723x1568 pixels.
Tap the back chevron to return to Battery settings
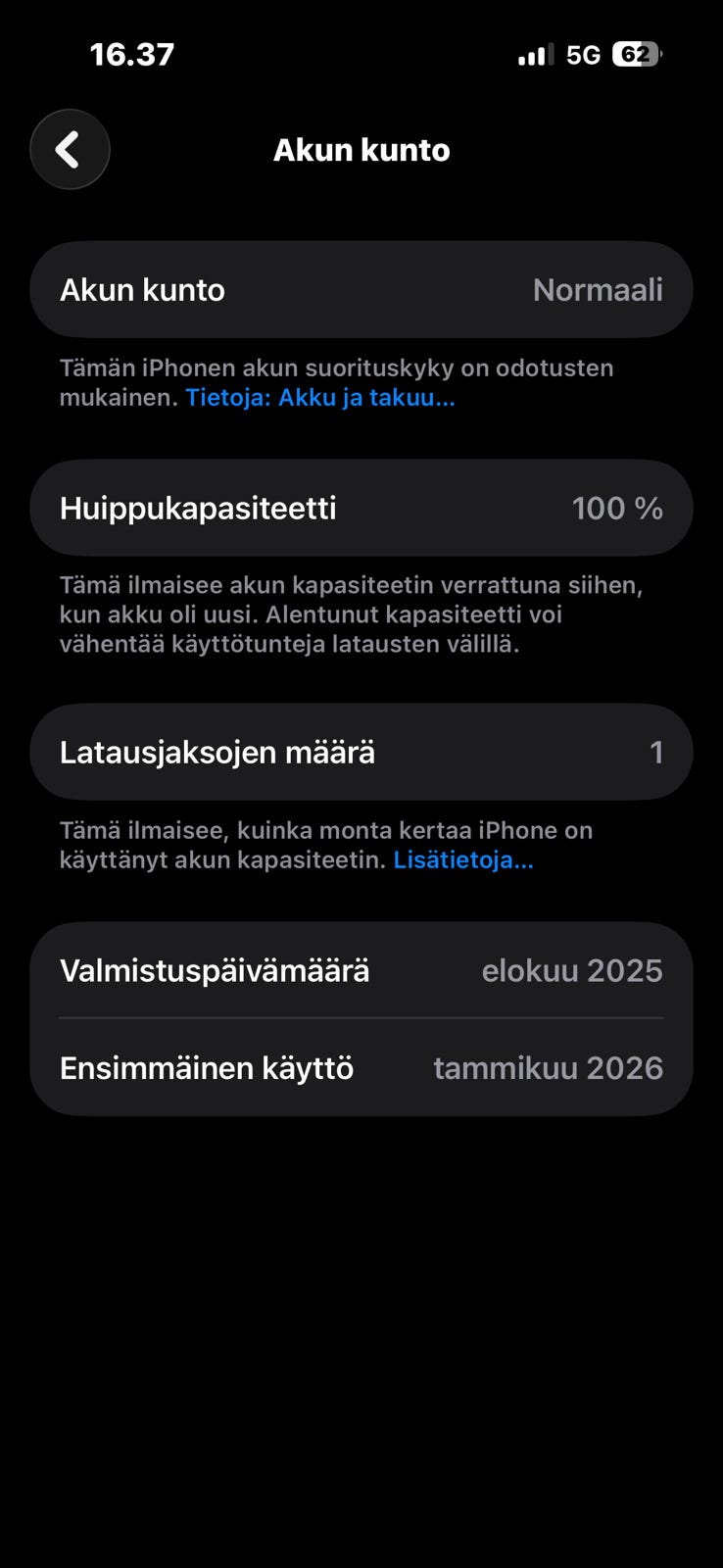click(x=70, y=149)
